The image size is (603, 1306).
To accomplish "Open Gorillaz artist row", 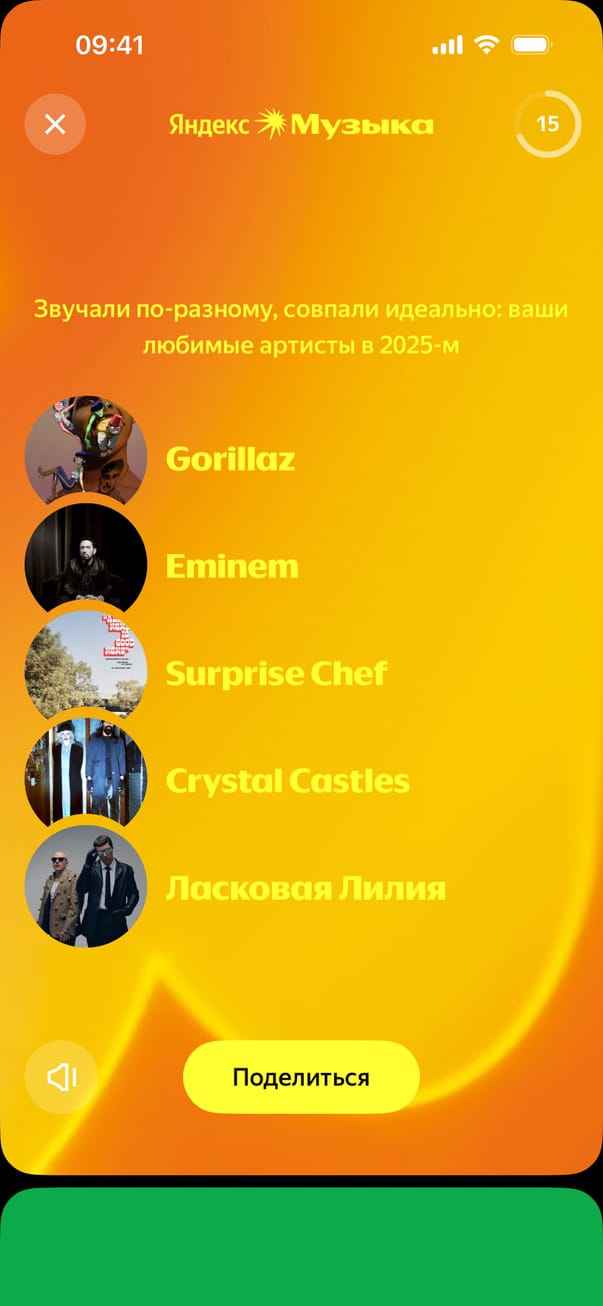I will pyautogui.click(x=230, y=459).
